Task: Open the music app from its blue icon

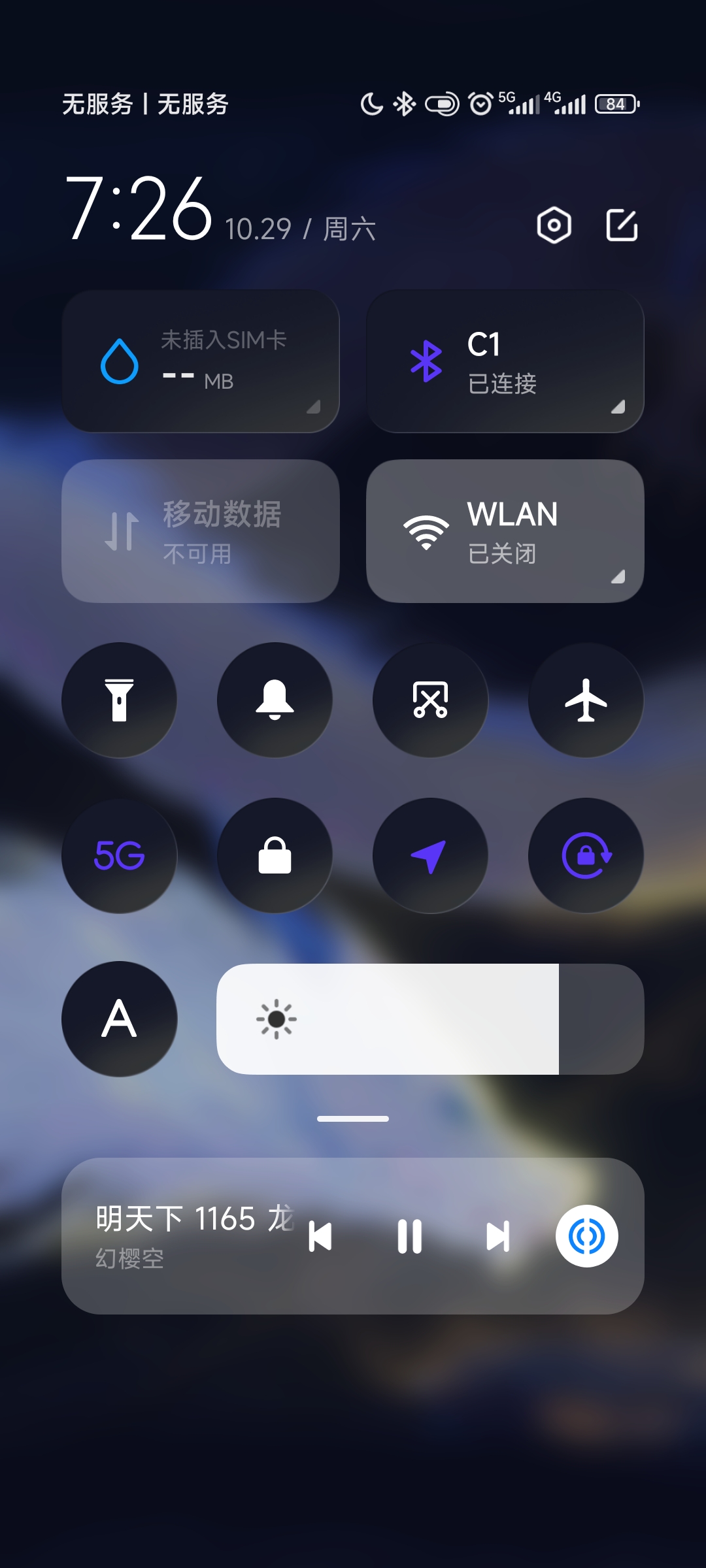Action: pos(587,1236)
